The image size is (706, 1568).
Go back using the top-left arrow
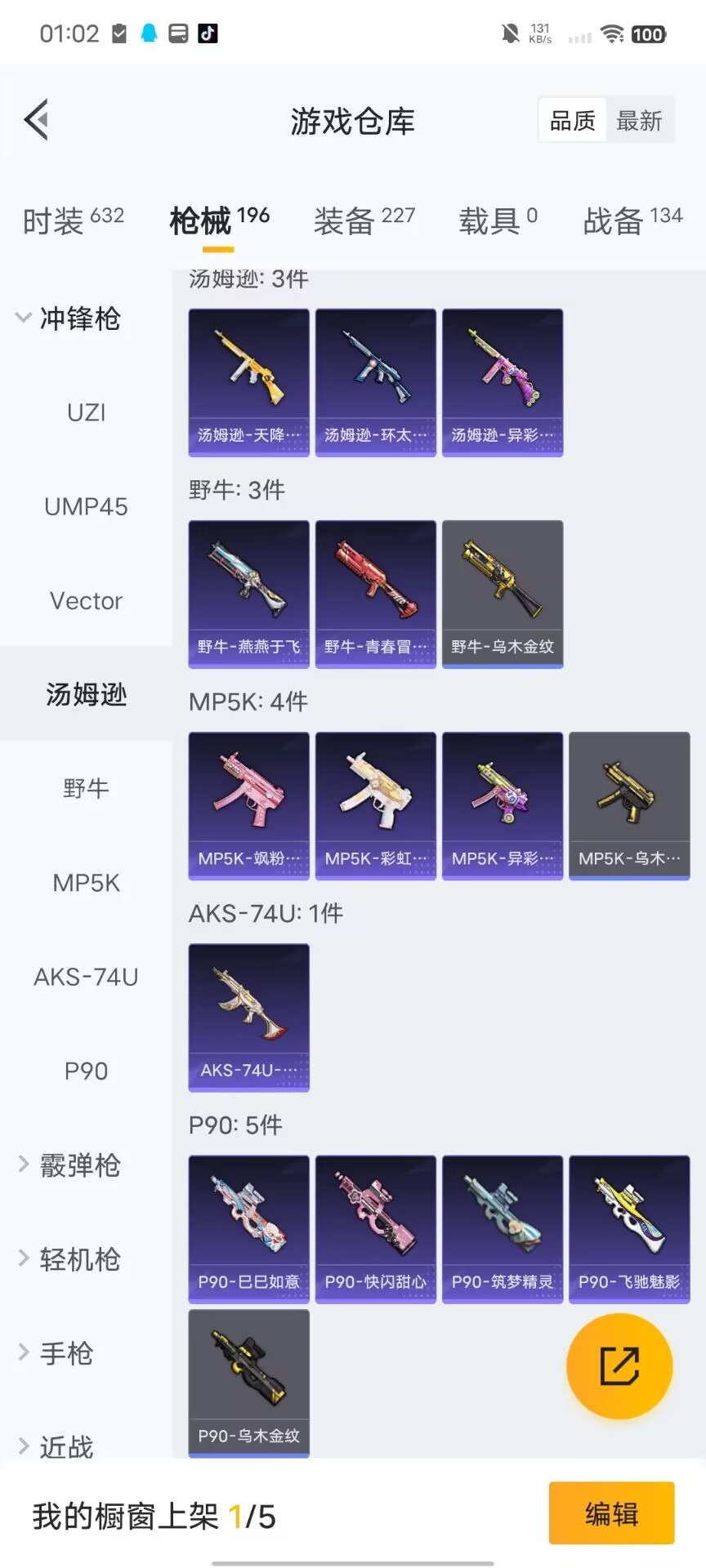coord(37,120)
